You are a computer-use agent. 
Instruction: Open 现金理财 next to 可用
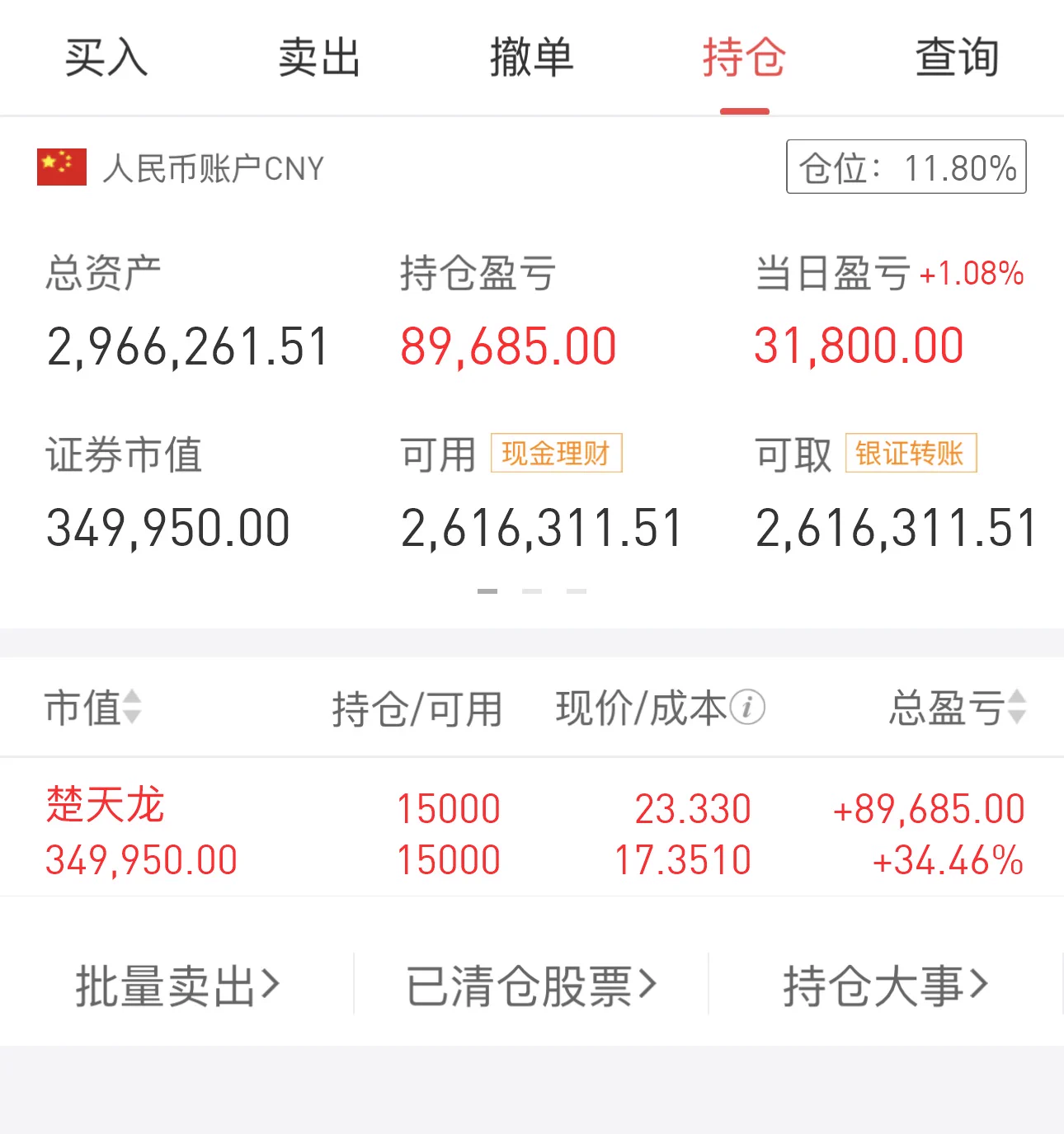(556, 454)
